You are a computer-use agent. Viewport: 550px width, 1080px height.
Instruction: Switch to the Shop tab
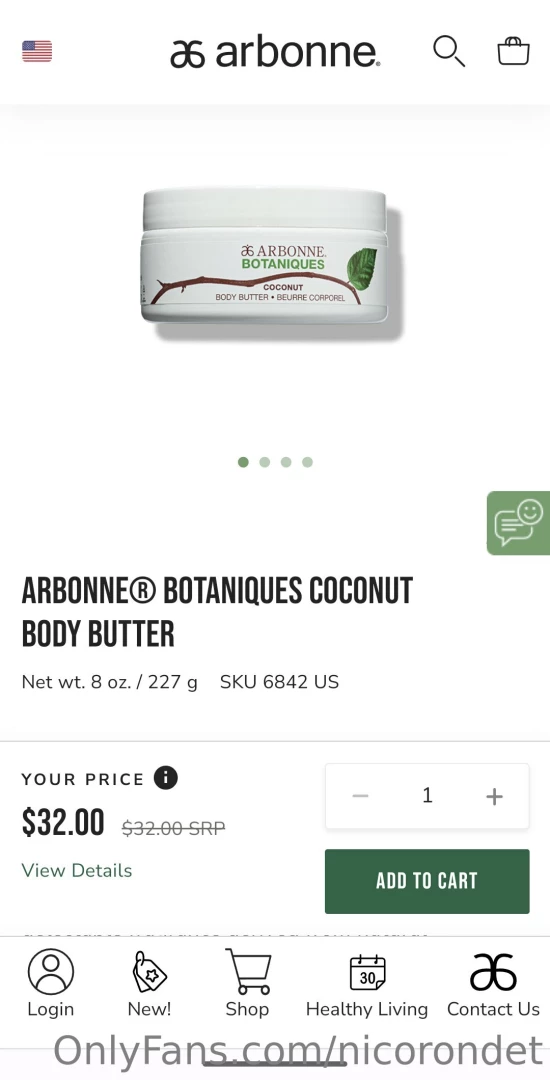click(247, 984)
